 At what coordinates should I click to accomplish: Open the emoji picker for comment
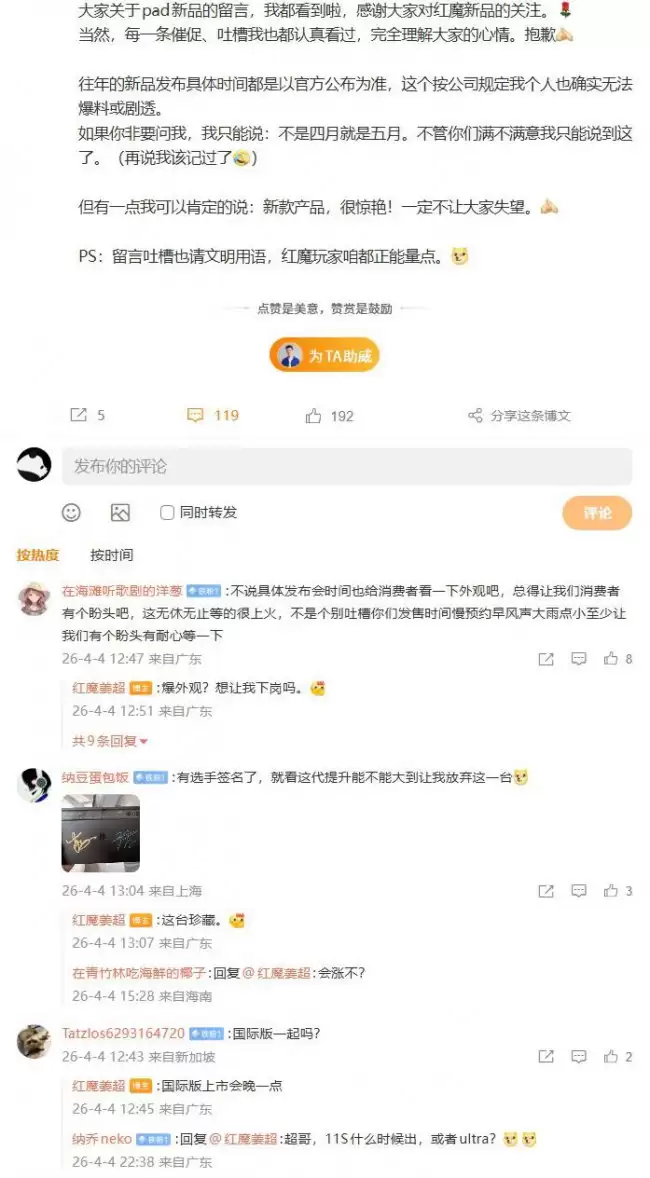coord(71,512)
